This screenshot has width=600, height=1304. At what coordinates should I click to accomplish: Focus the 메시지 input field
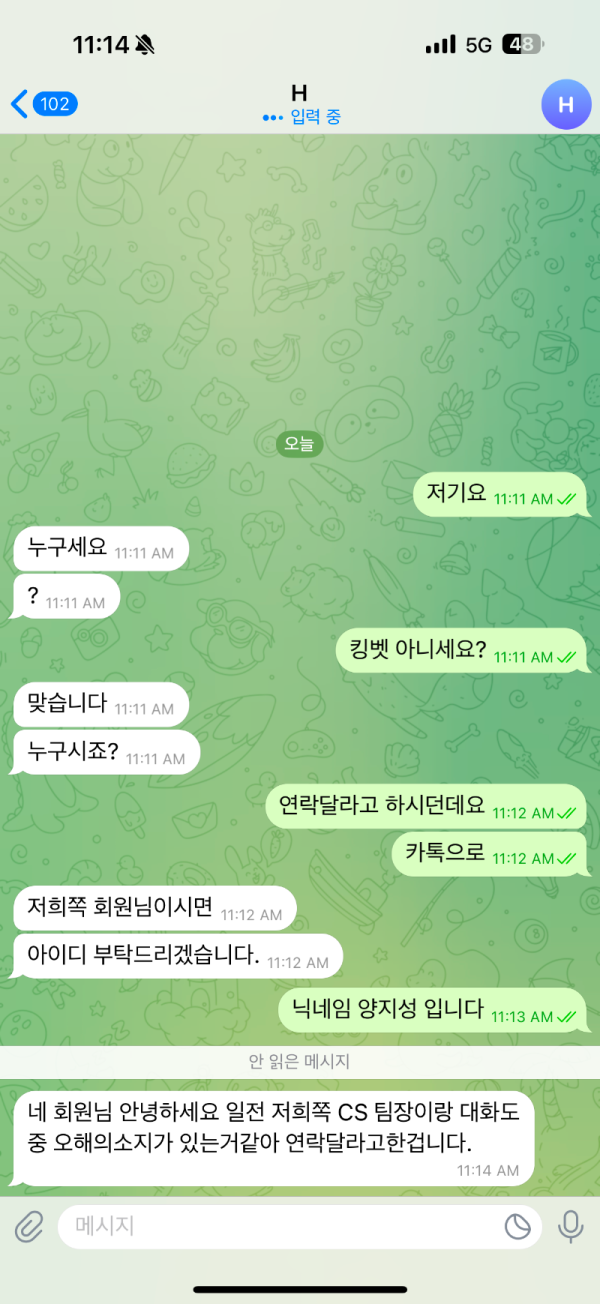(x=280, y=1226)
